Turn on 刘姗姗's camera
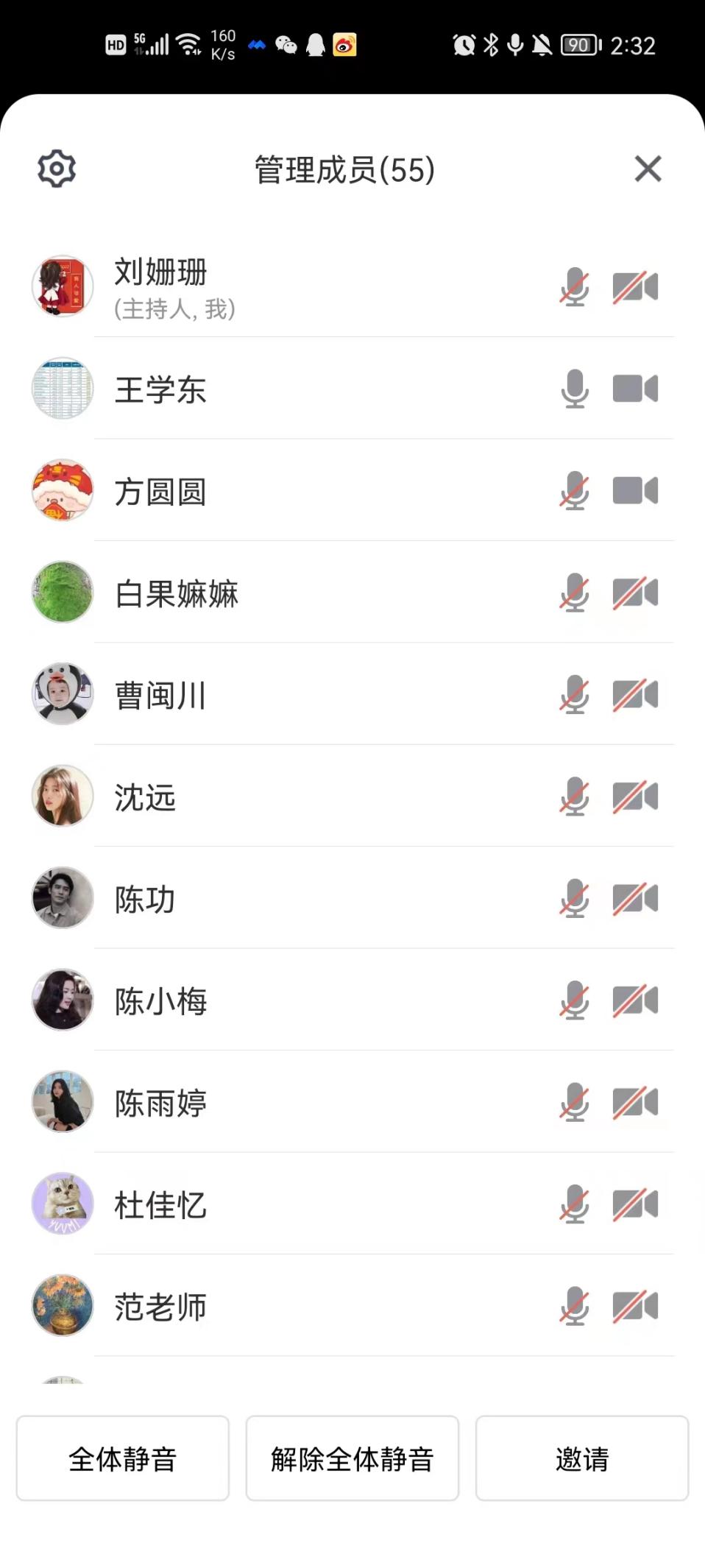 [x=635, y=287]
